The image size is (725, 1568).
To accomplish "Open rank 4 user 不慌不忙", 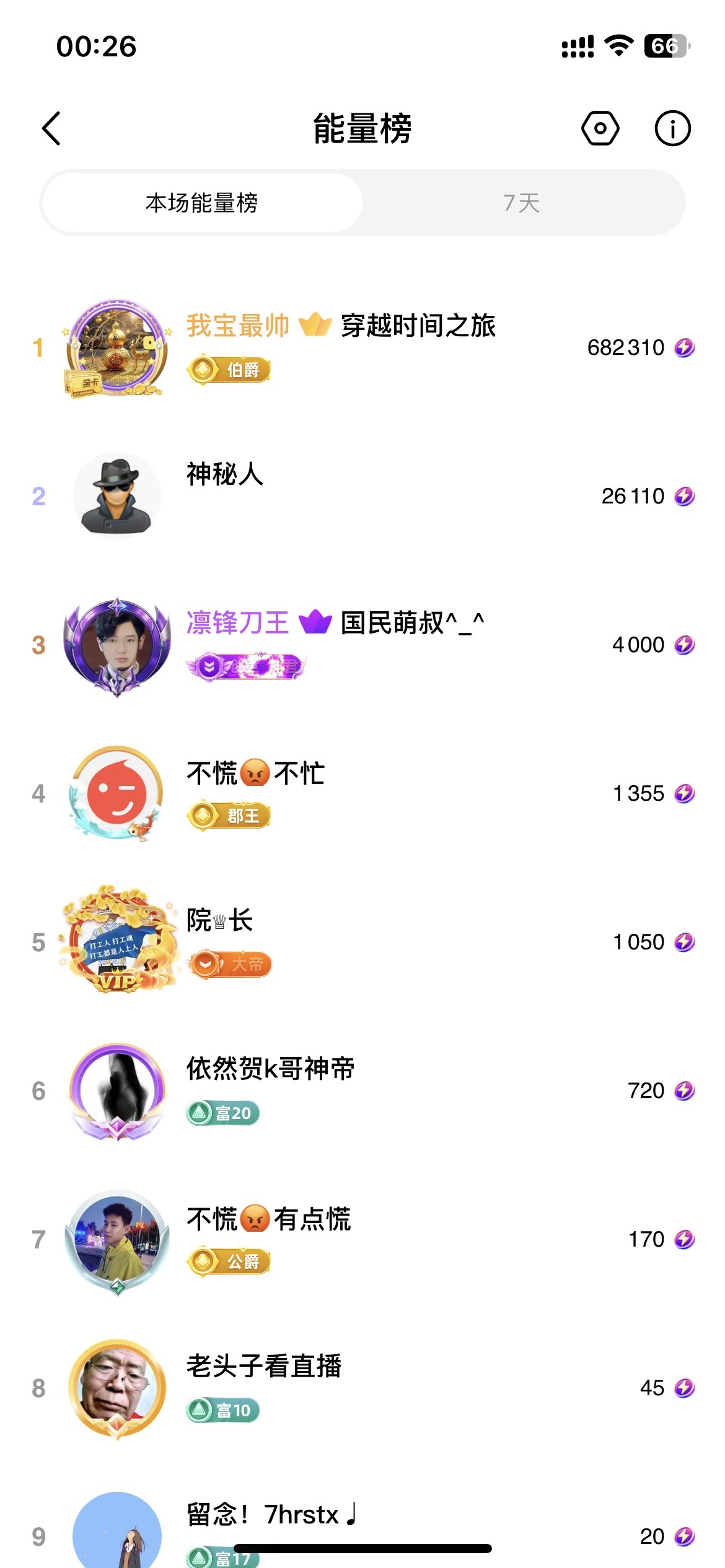I will (362, 793).
